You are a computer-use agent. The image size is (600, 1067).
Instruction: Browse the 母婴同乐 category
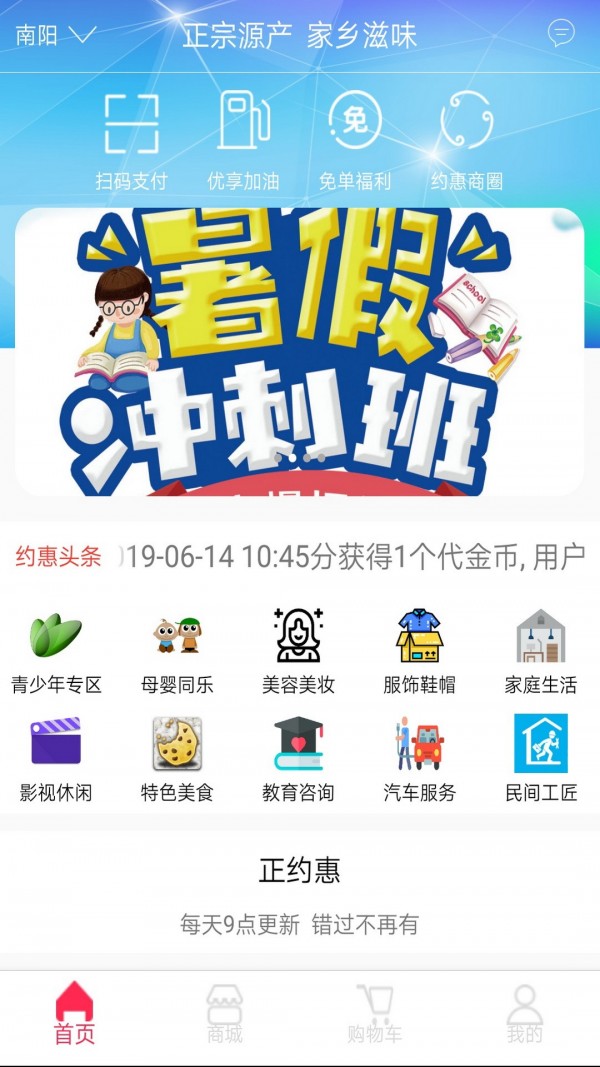177,651
